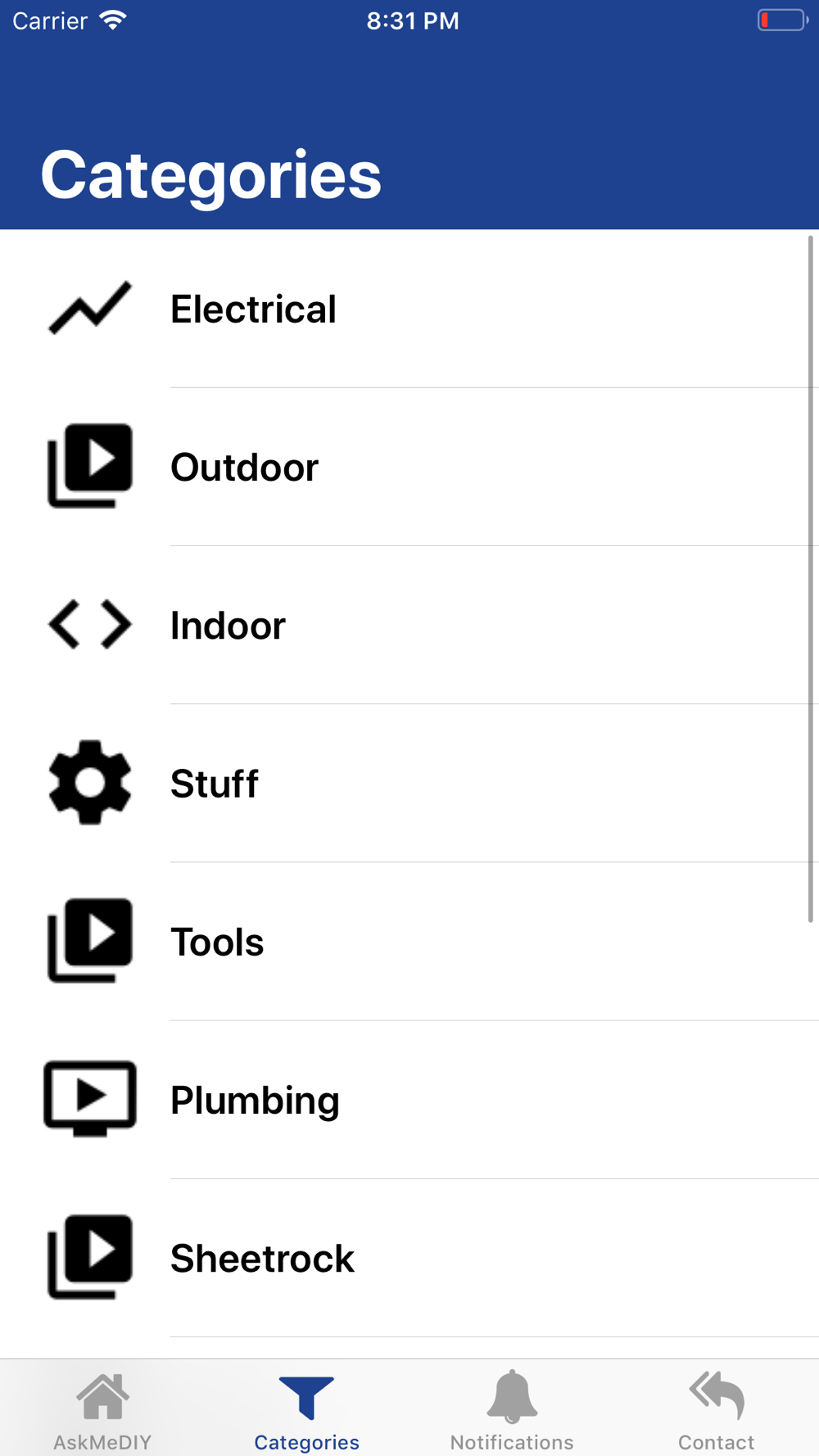Open the Electrical category

409,309
